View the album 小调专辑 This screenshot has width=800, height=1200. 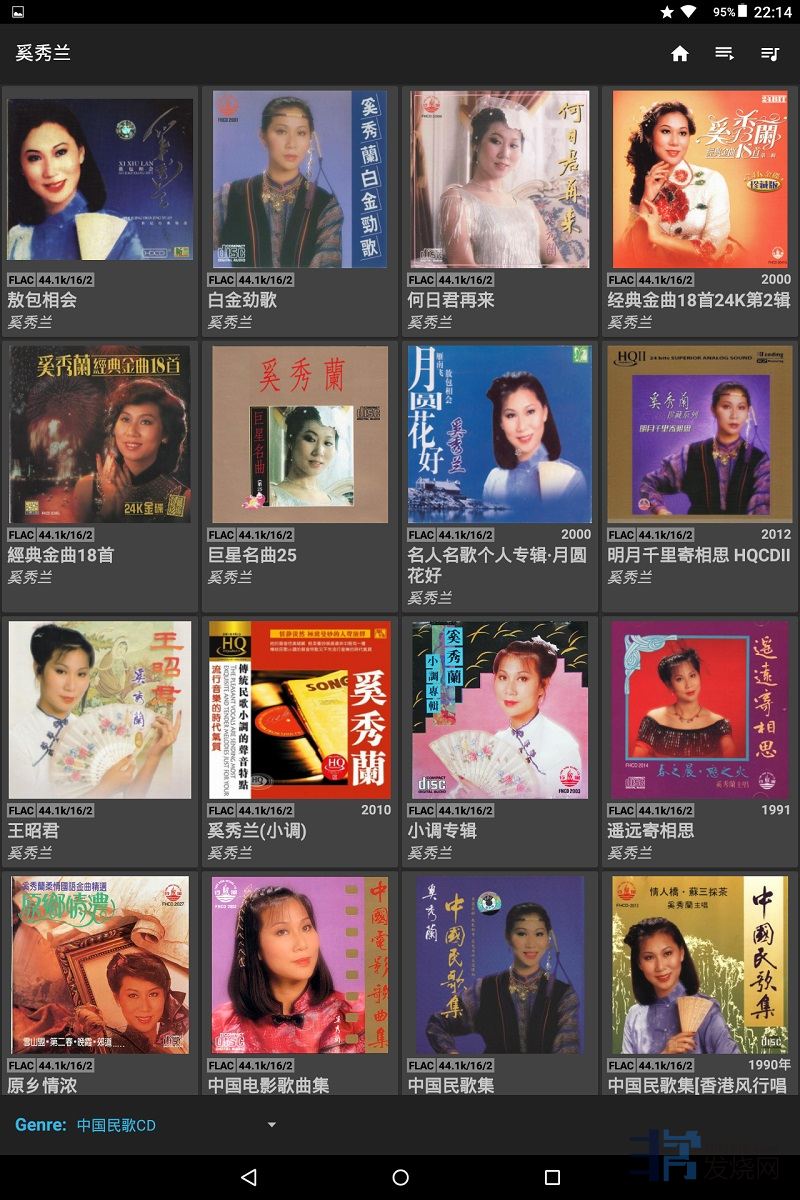[500, 710]
